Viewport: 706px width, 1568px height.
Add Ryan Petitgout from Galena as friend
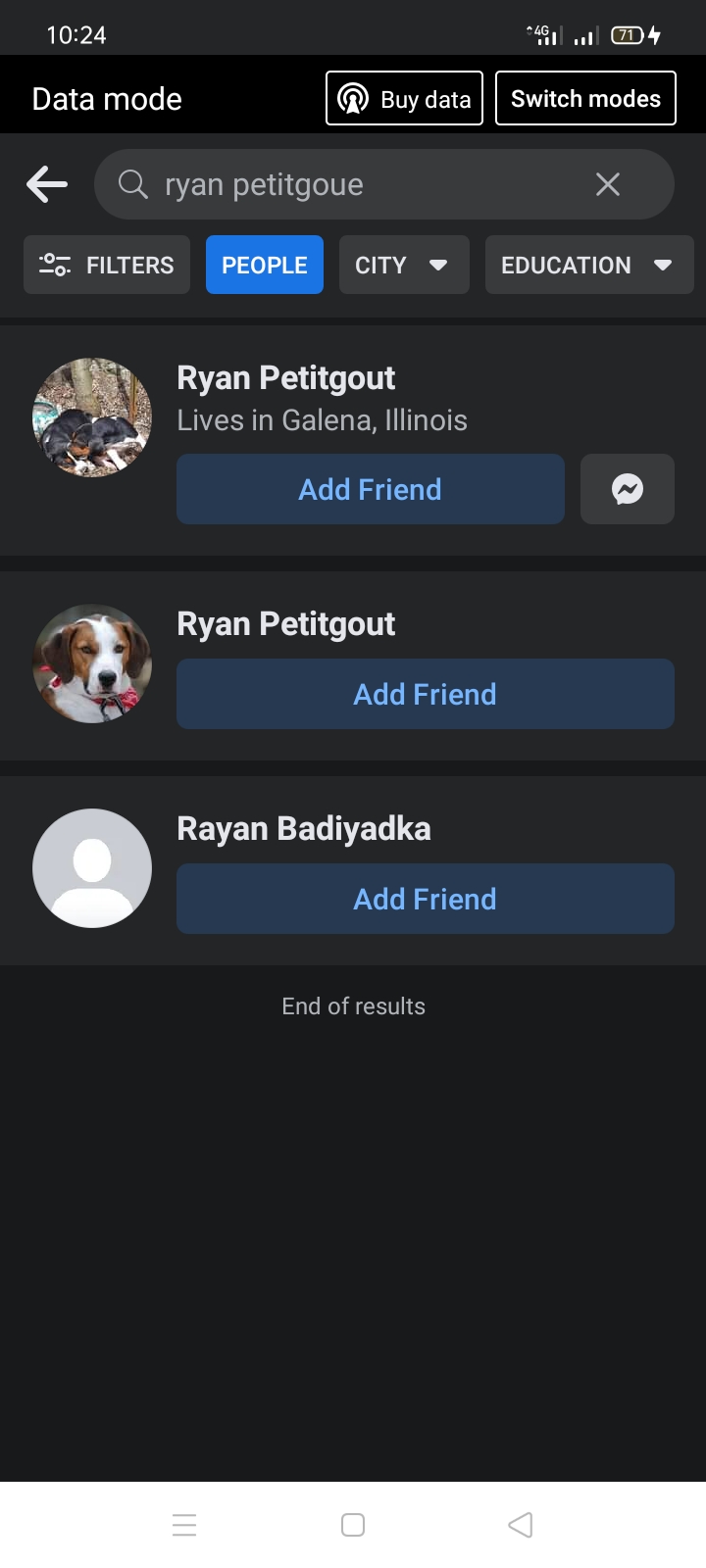[x=371, y=489]
